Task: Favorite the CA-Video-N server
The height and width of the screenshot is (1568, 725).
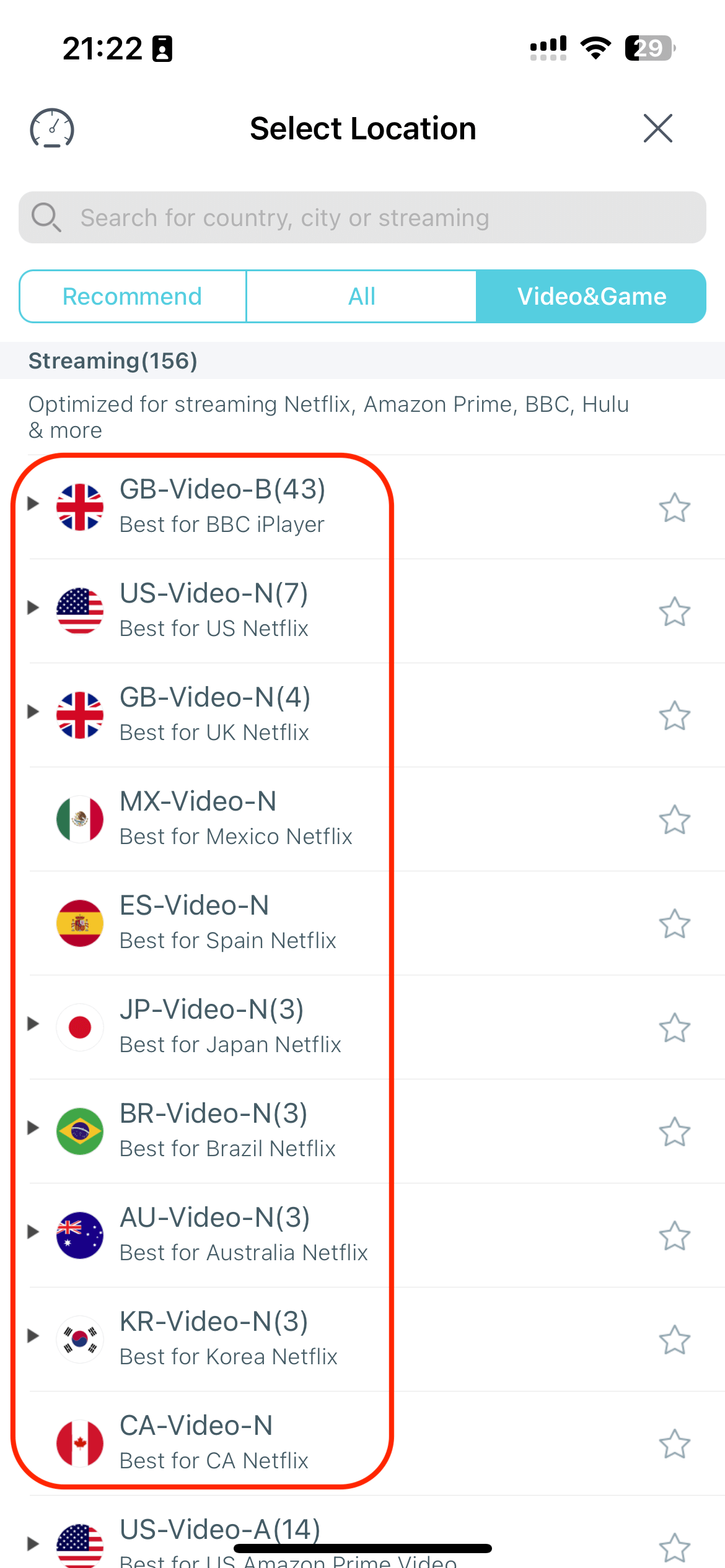Action: pos(674,1444)
